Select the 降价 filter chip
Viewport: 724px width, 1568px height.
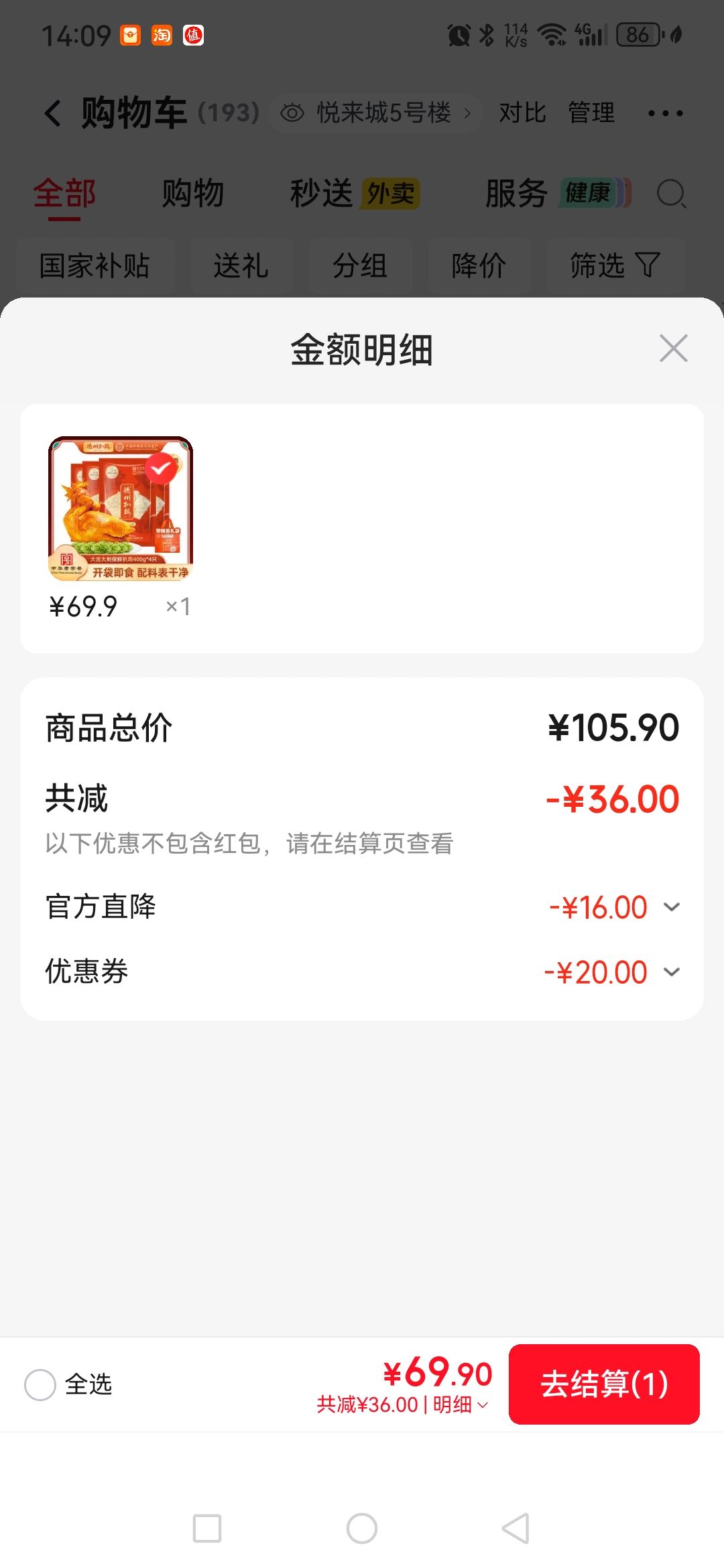479,265
